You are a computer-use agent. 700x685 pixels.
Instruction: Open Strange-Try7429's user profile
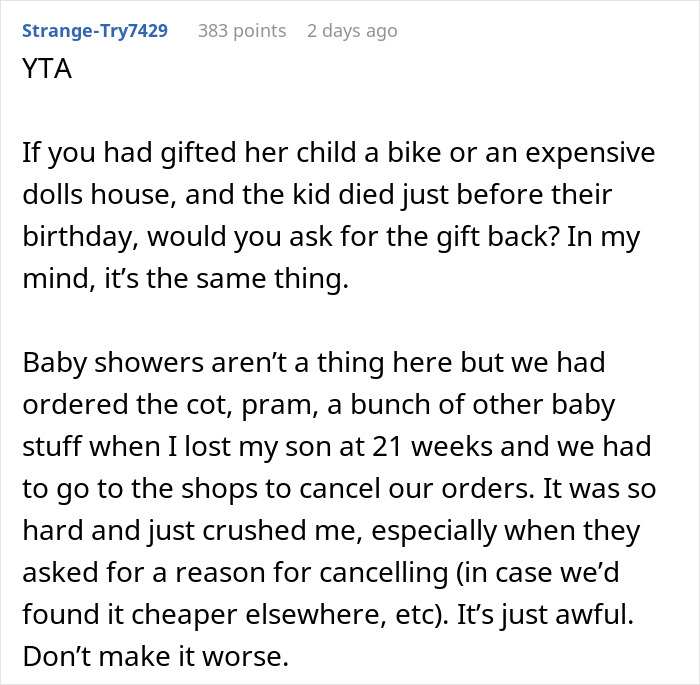pyautogui.click(x=94, y=31)
